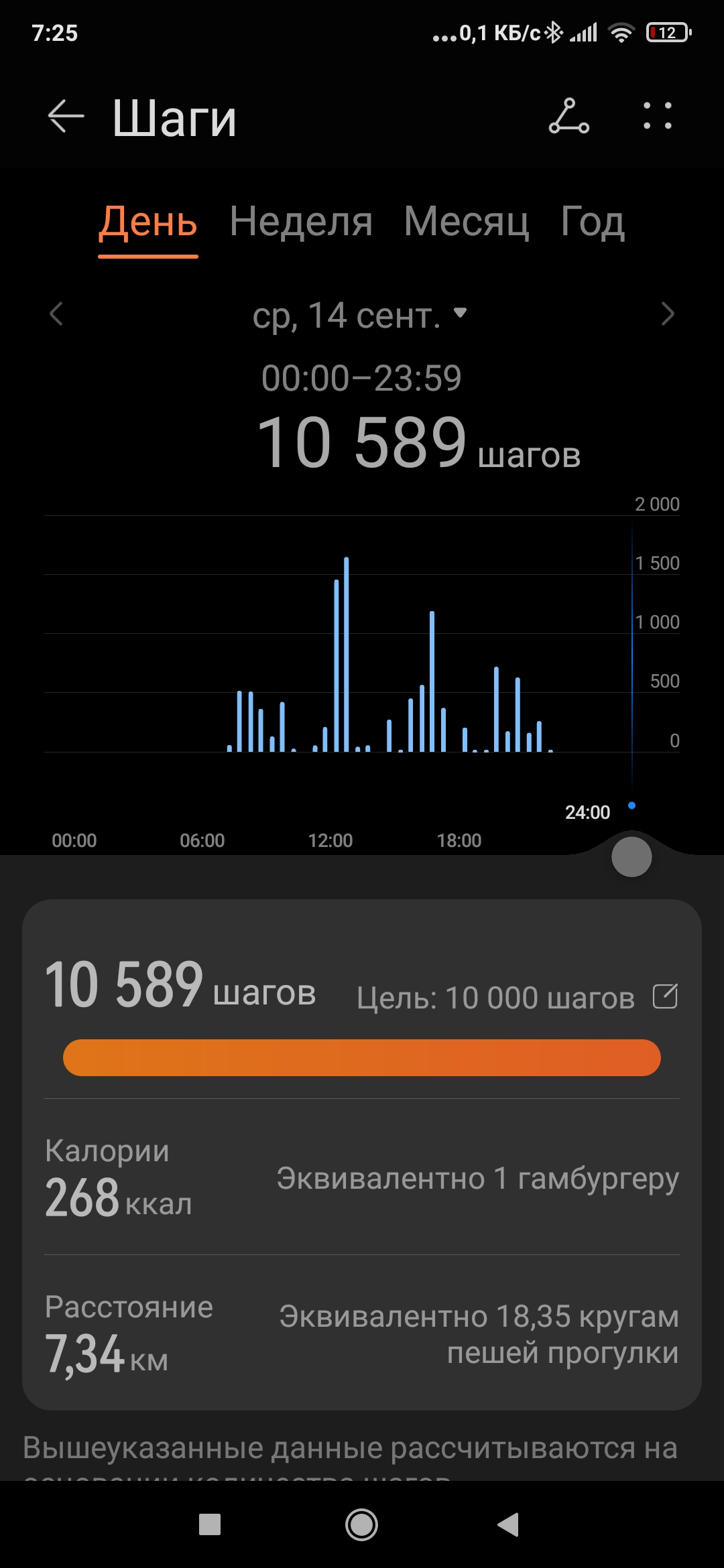
Task: Switch to the Год tab
Action: [593, 222]
